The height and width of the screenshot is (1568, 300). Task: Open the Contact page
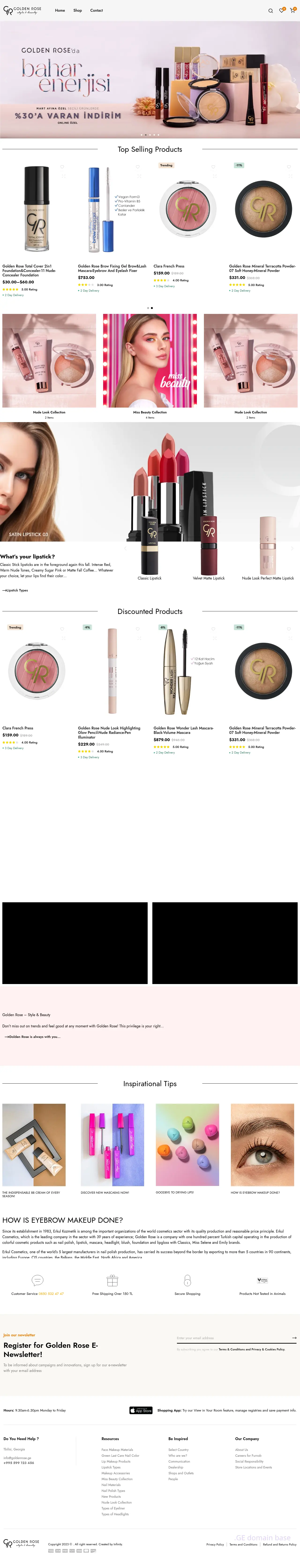96,10
